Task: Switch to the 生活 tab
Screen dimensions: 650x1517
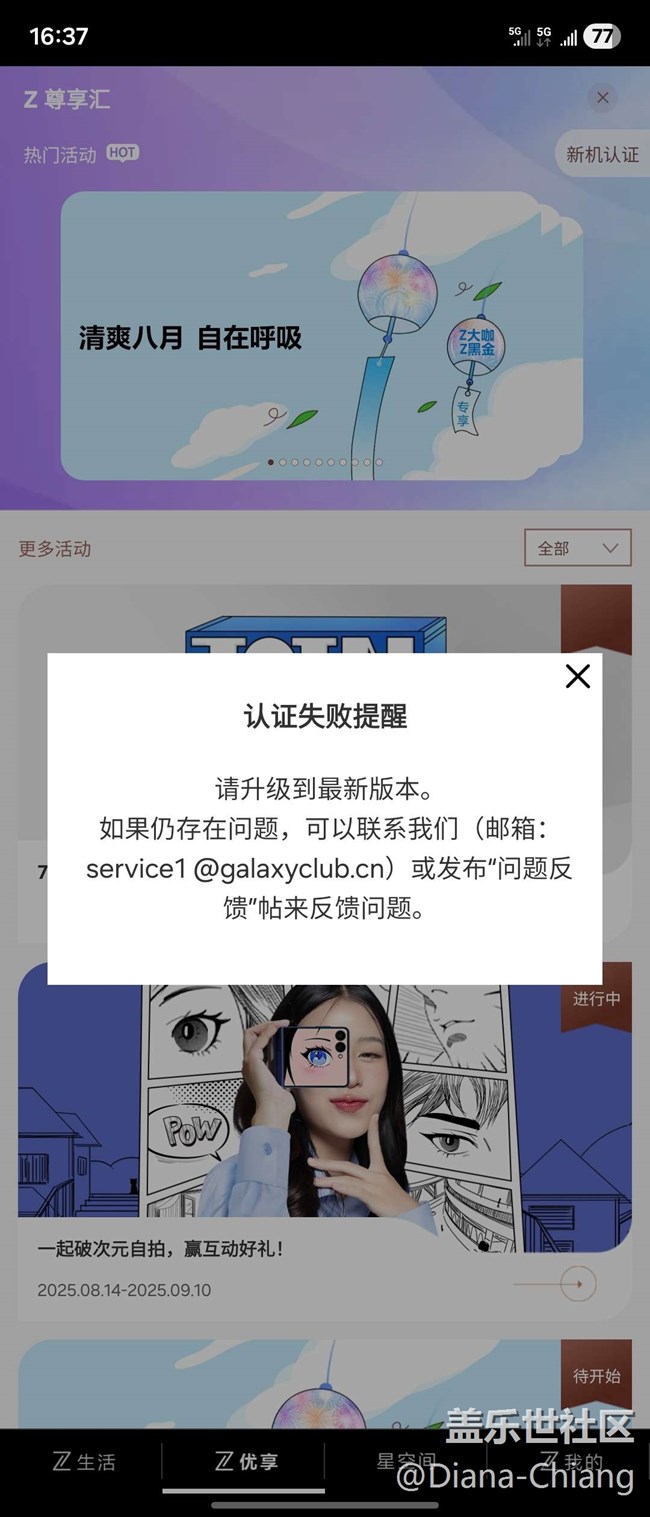Action: (85, 1462)
